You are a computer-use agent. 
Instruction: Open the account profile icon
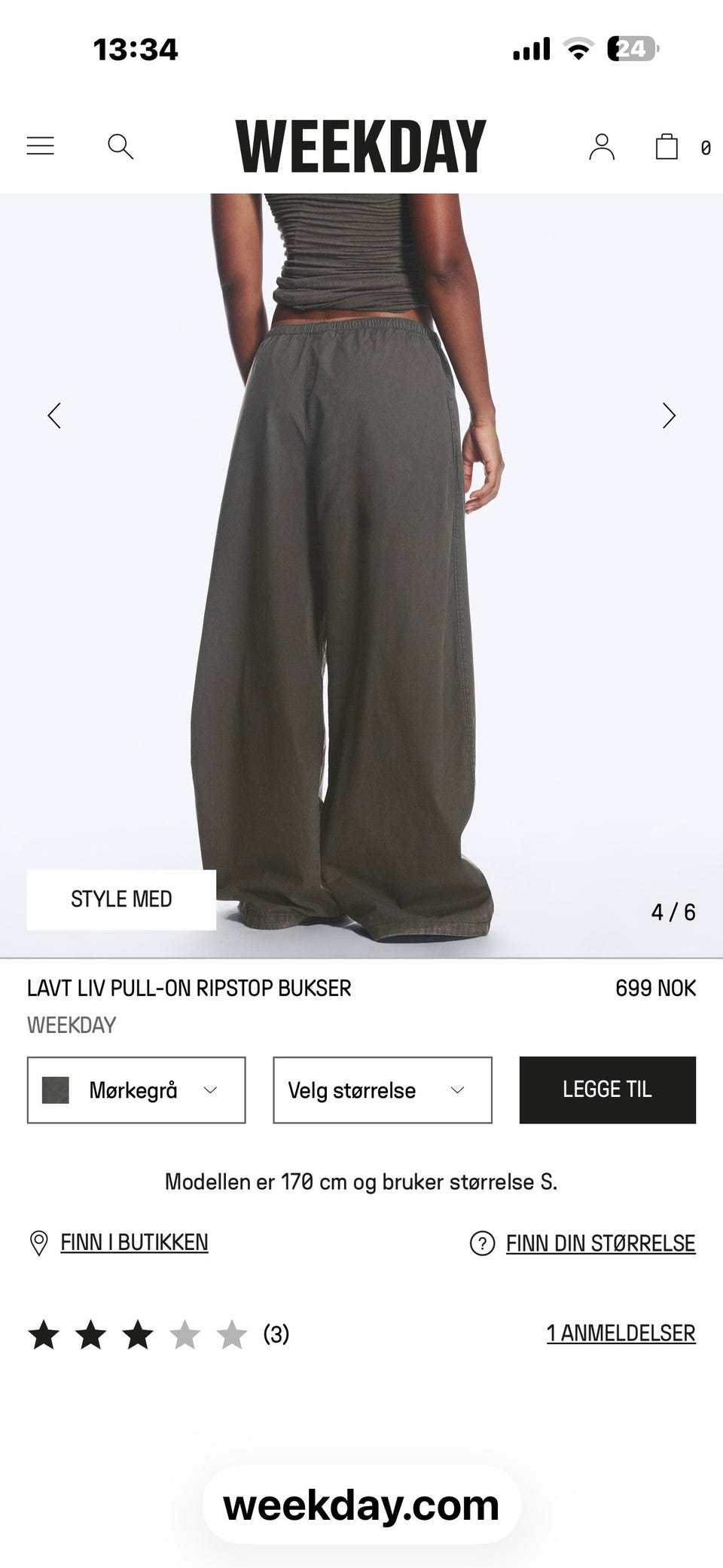coord(602,146)
